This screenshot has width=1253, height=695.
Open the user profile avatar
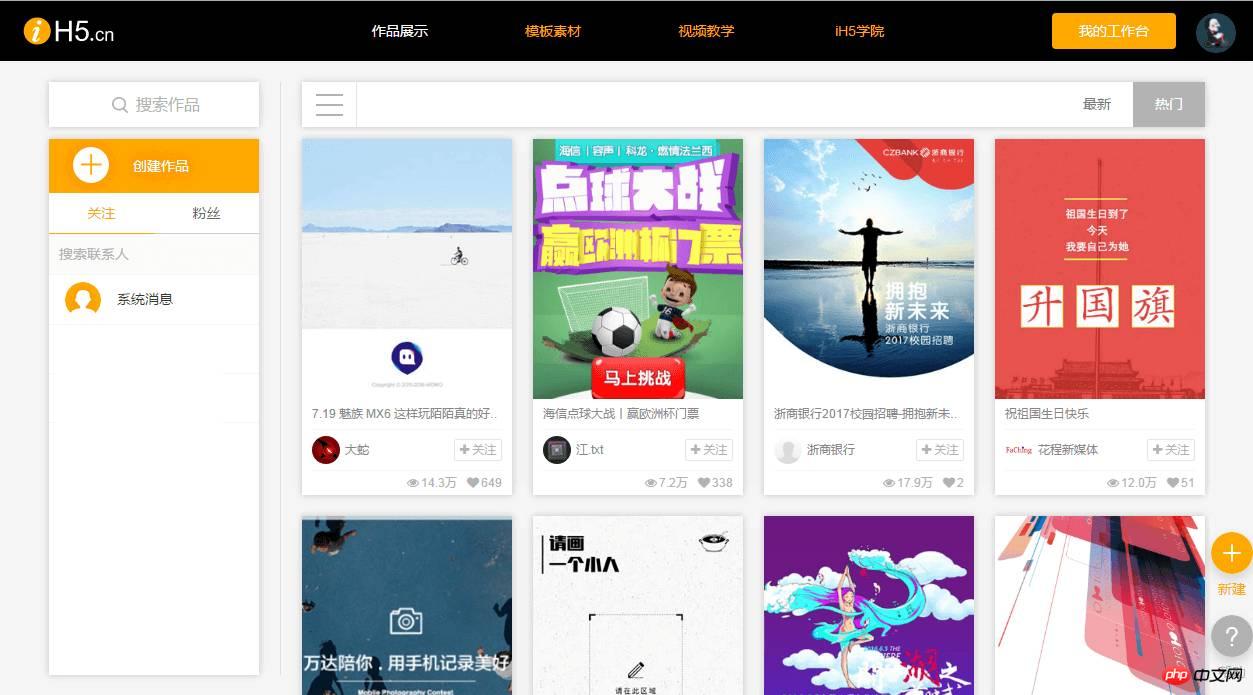tap(1215, 32)
